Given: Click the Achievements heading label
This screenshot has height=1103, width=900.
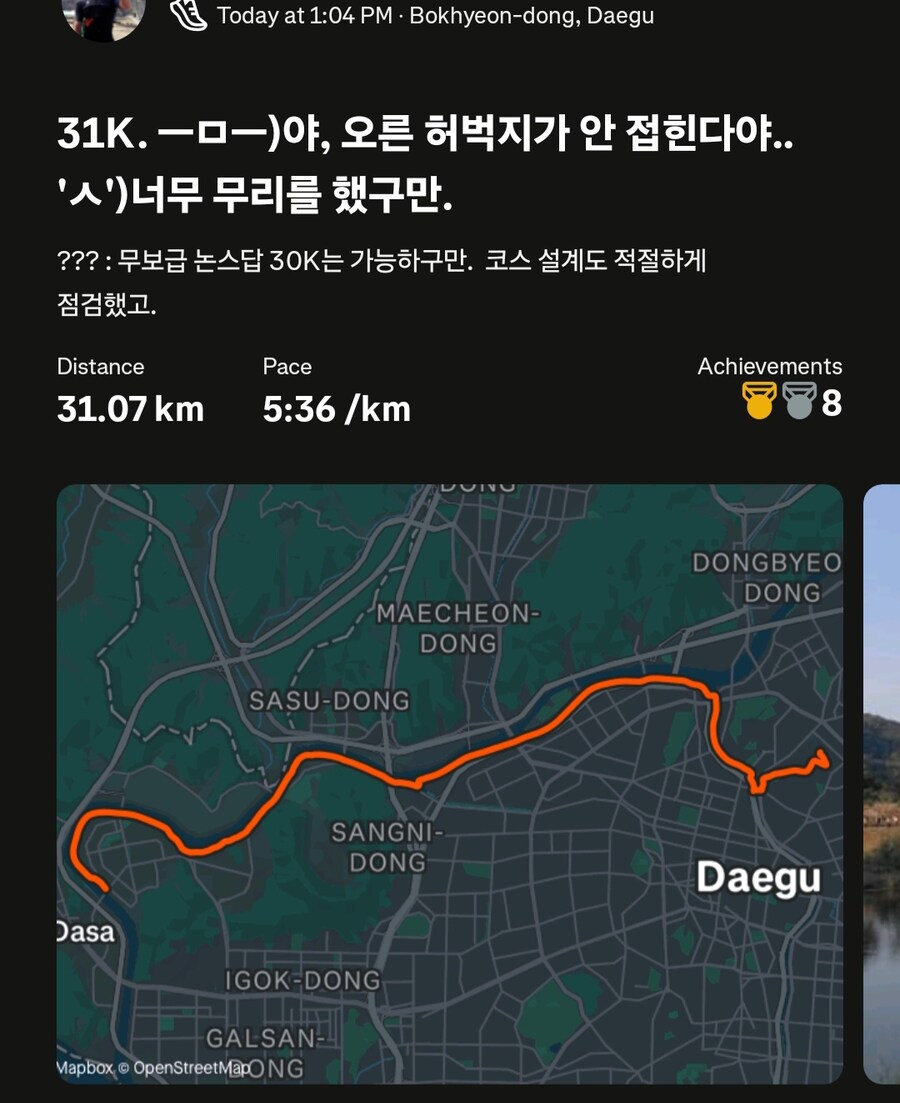Looking at the screenshot, I should [x=770, y=366].
